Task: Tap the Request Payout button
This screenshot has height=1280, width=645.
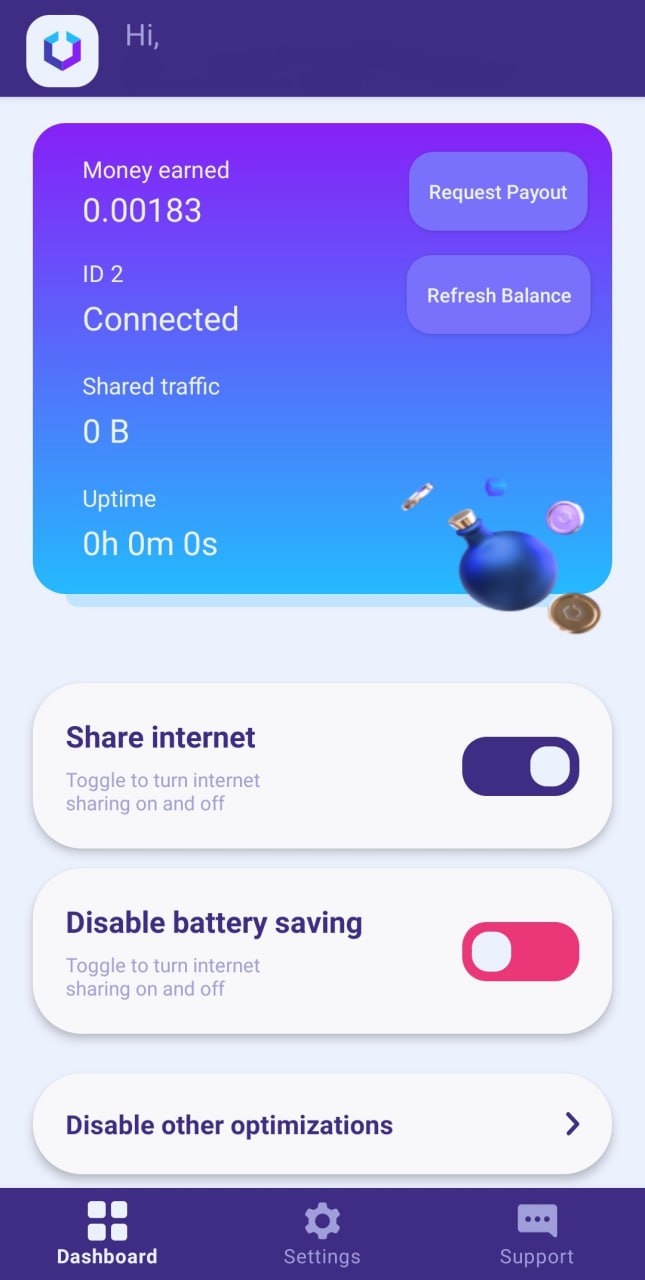Action: [497, 192]
